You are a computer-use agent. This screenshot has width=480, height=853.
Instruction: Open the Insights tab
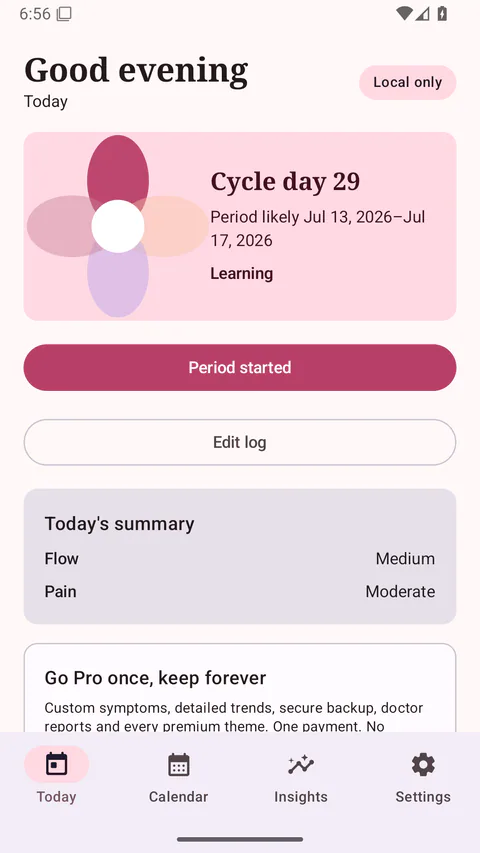(301, 778)
